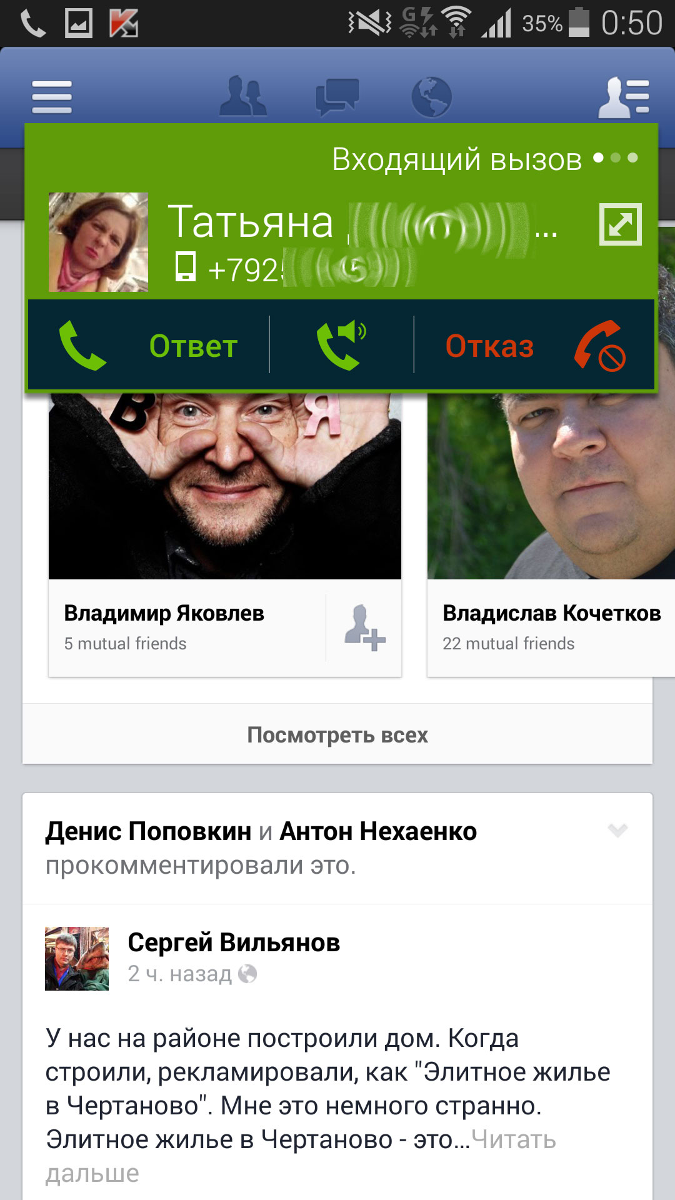Open the friends list sidebar icon
This screenshot has width=675, height=1200.
(x=623, y=97)
